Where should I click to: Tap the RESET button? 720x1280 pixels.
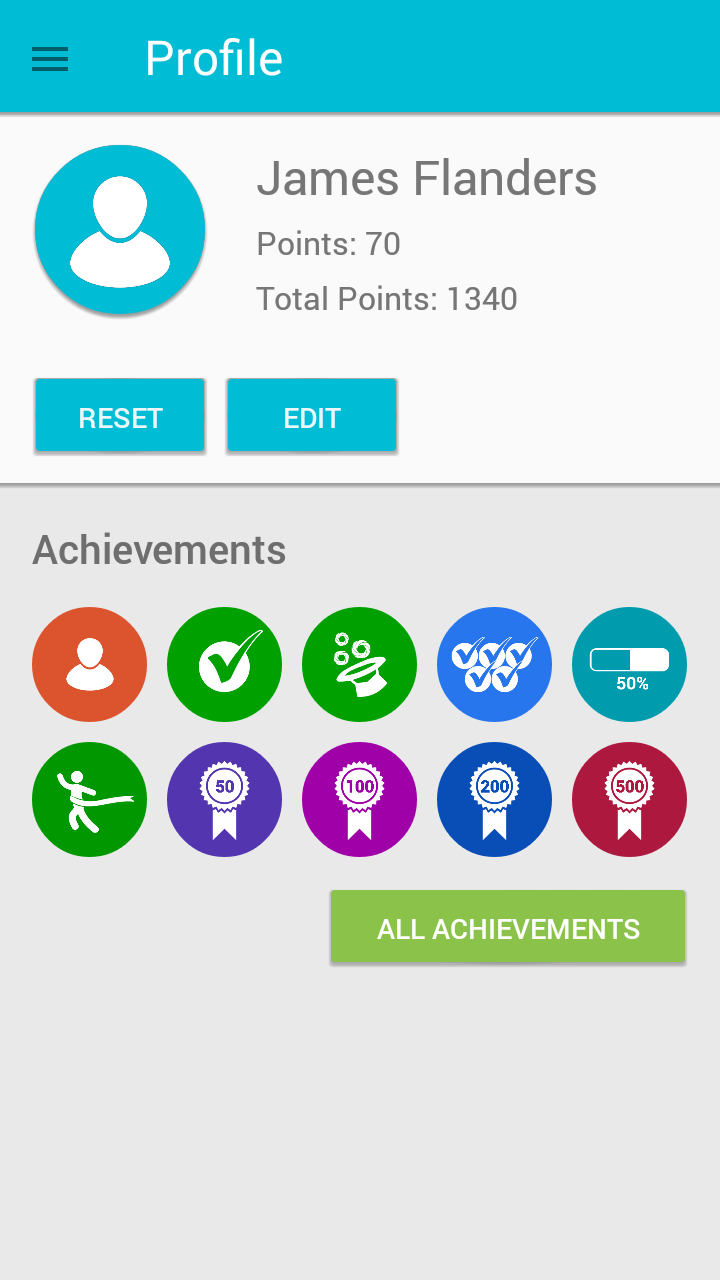tap(120, 417)
